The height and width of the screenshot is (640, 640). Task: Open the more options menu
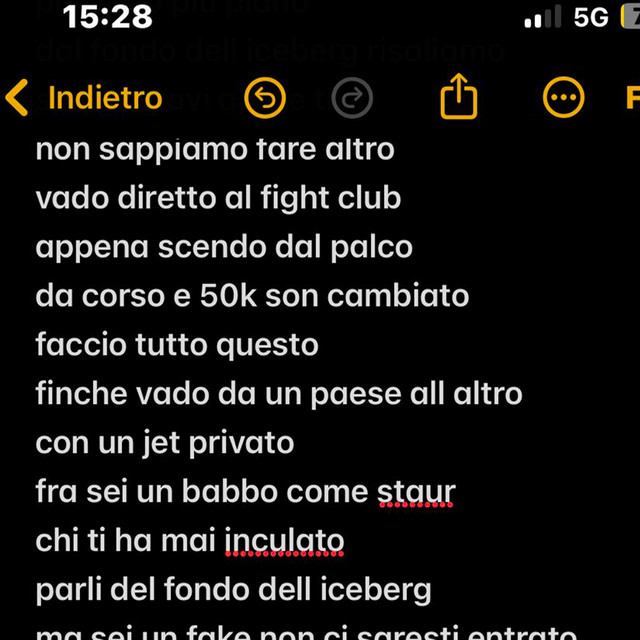(563, 98)
